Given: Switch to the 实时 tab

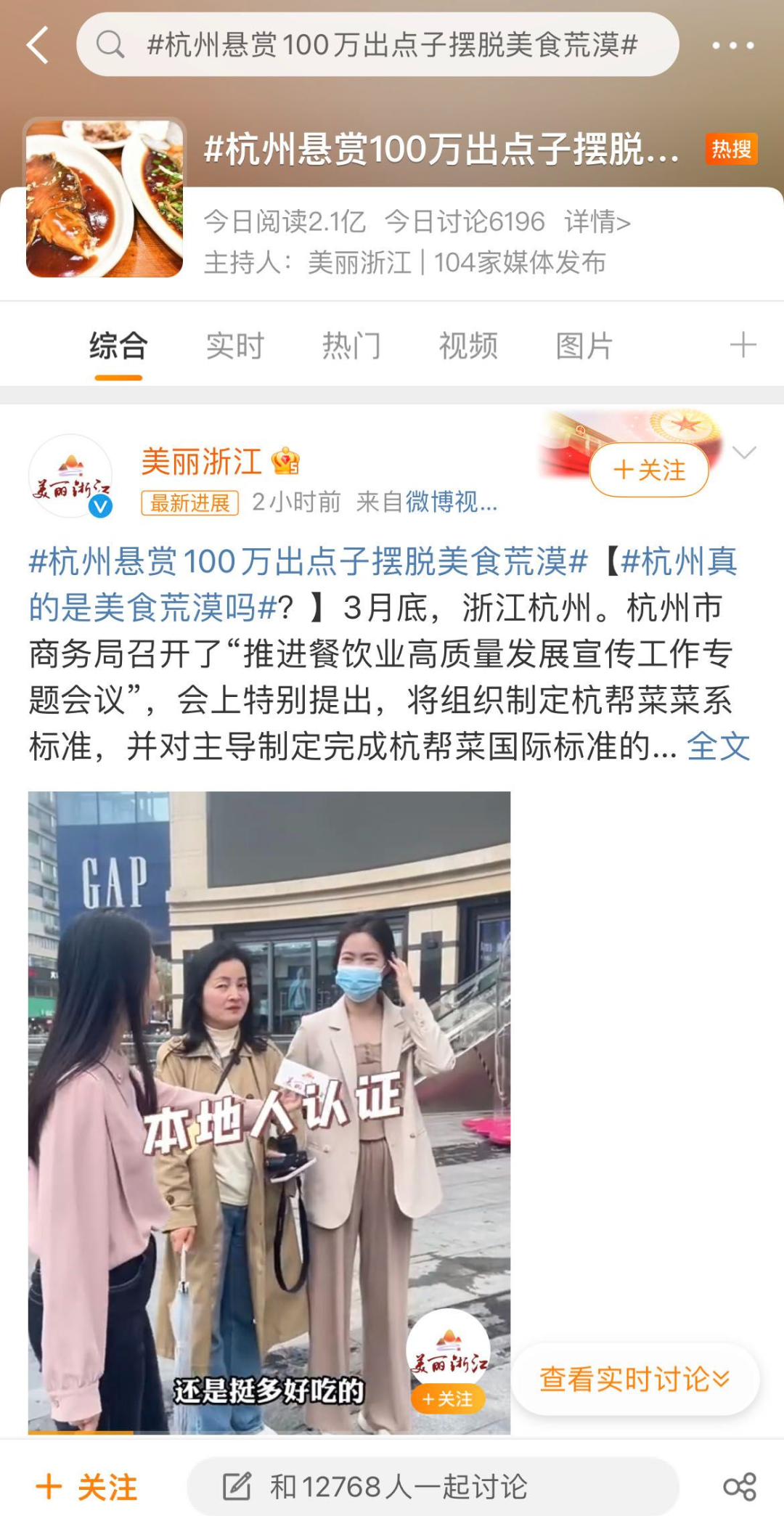Looking at the screenshot, I should click(x=234, y=346).
